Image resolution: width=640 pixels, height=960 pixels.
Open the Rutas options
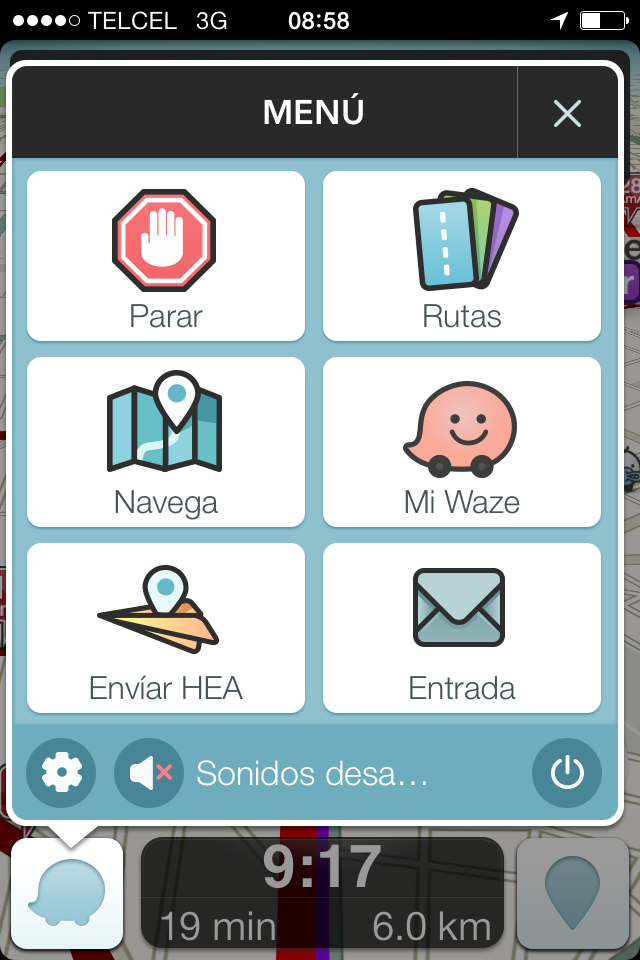tap(462, 256)
